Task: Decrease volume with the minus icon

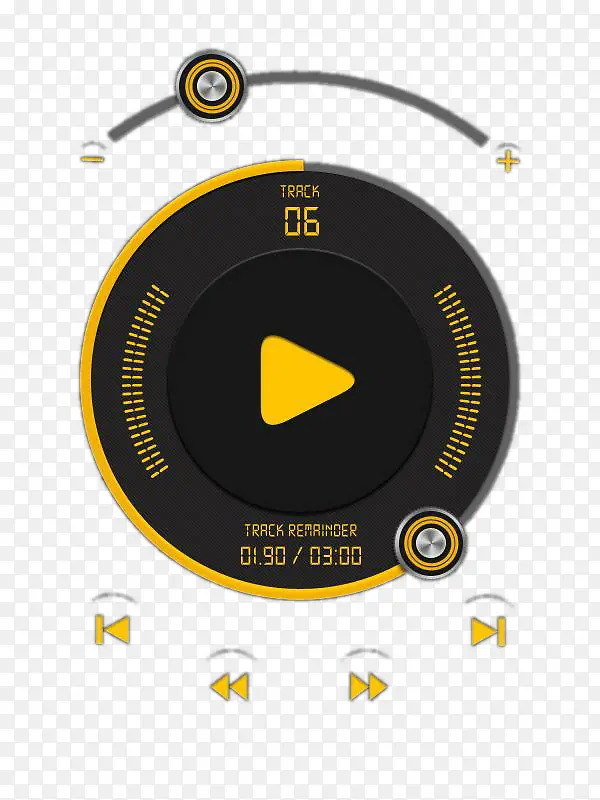Action: point(92,157)
